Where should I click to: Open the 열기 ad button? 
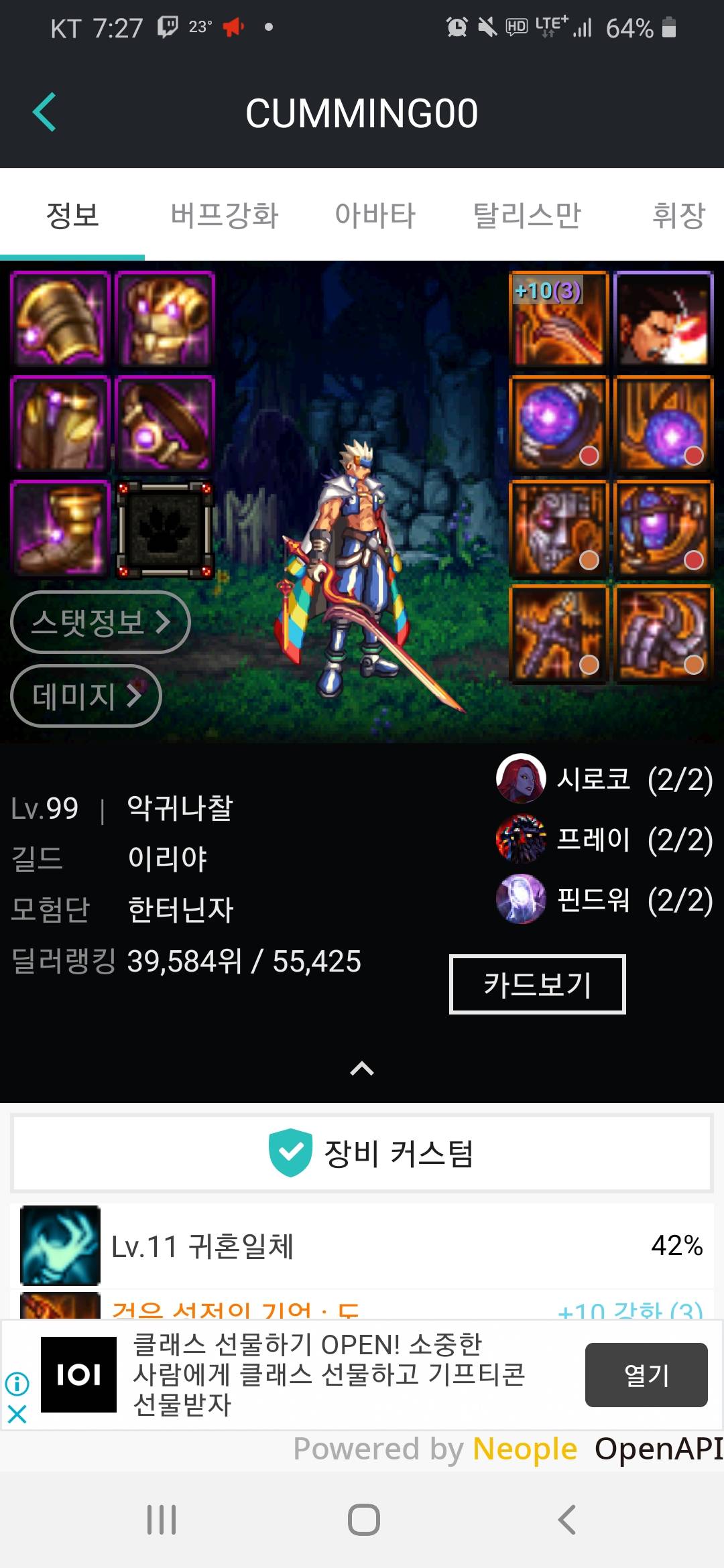tap(646, 1374)
